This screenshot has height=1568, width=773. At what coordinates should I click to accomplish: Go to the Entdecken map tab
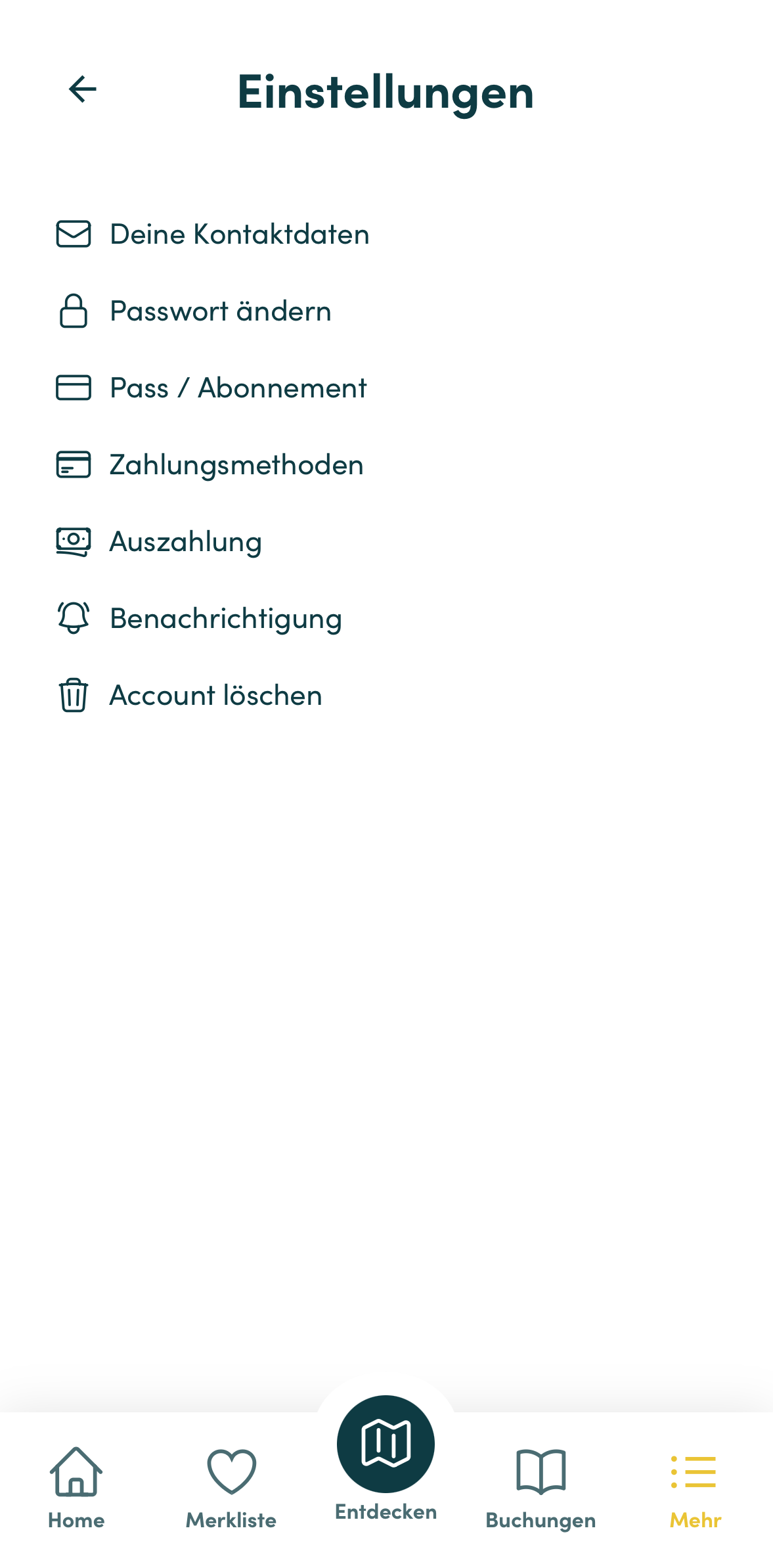coord(386,1458)
